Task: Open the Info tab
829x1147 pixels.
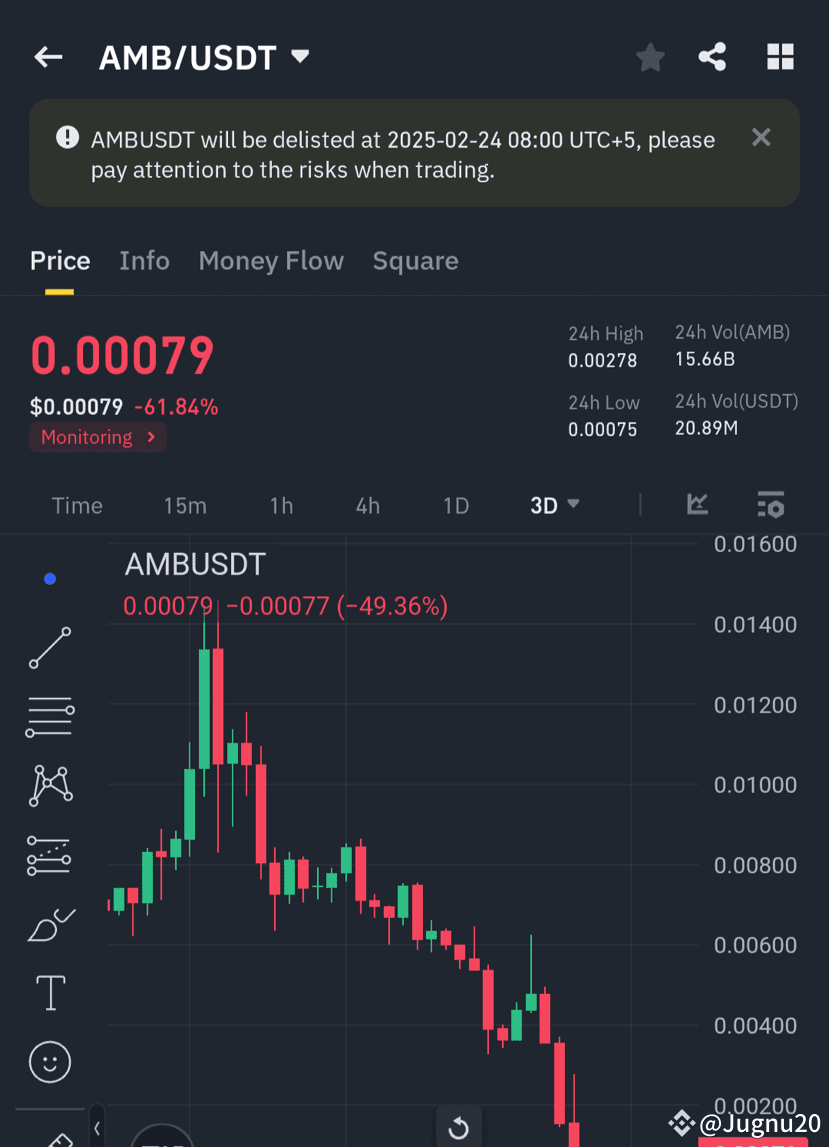Action: (x=144, y=261)
